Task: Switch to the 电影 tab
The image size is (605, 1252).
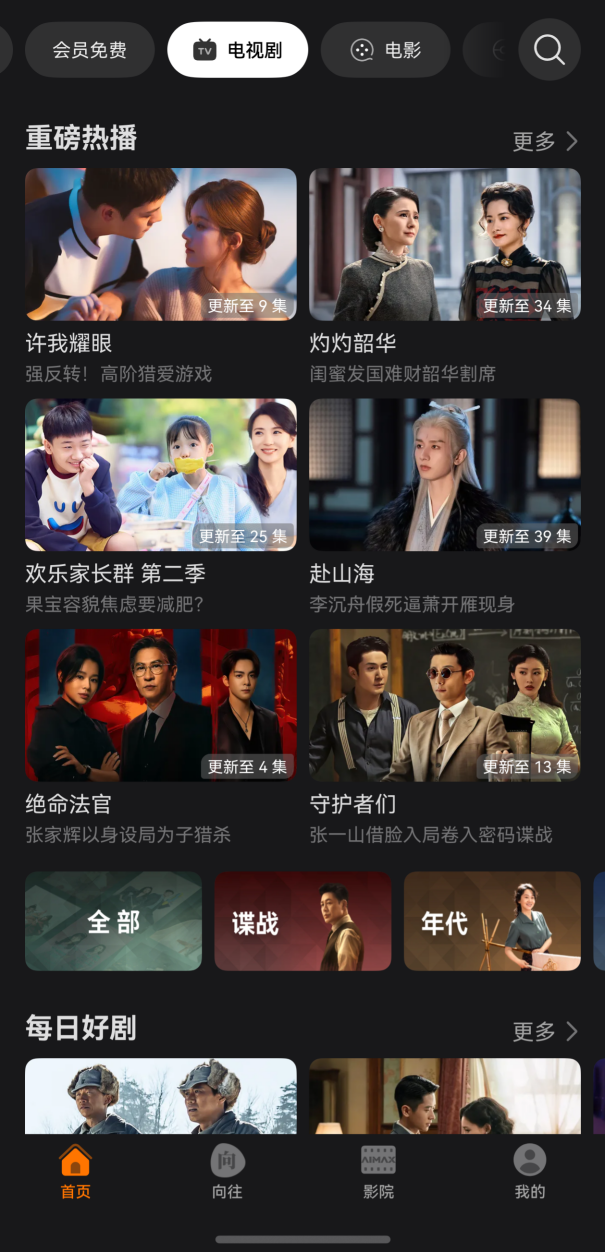Action: (x=385, y=50)
